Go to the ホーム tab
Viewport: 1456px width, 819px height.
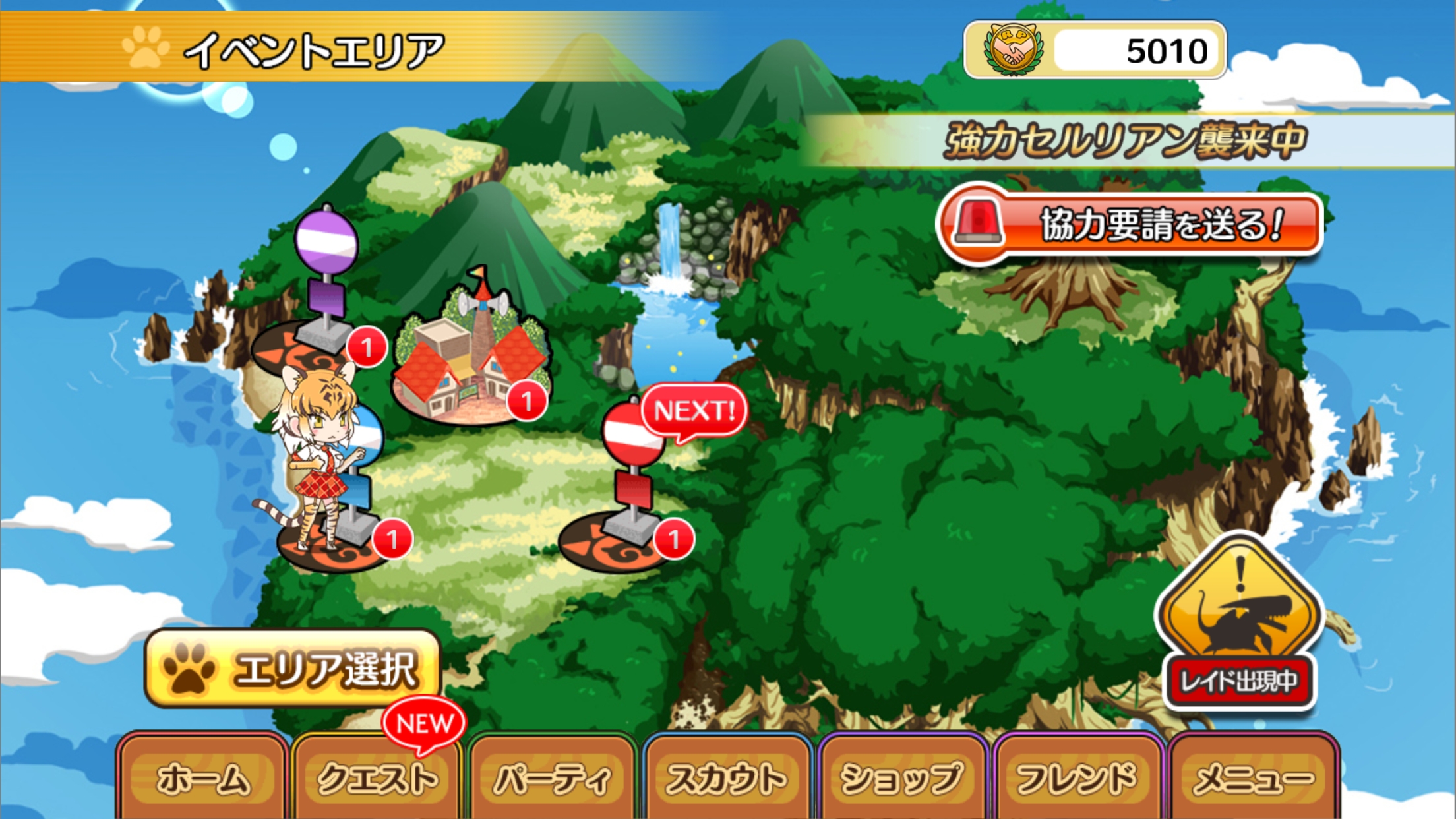202,778
